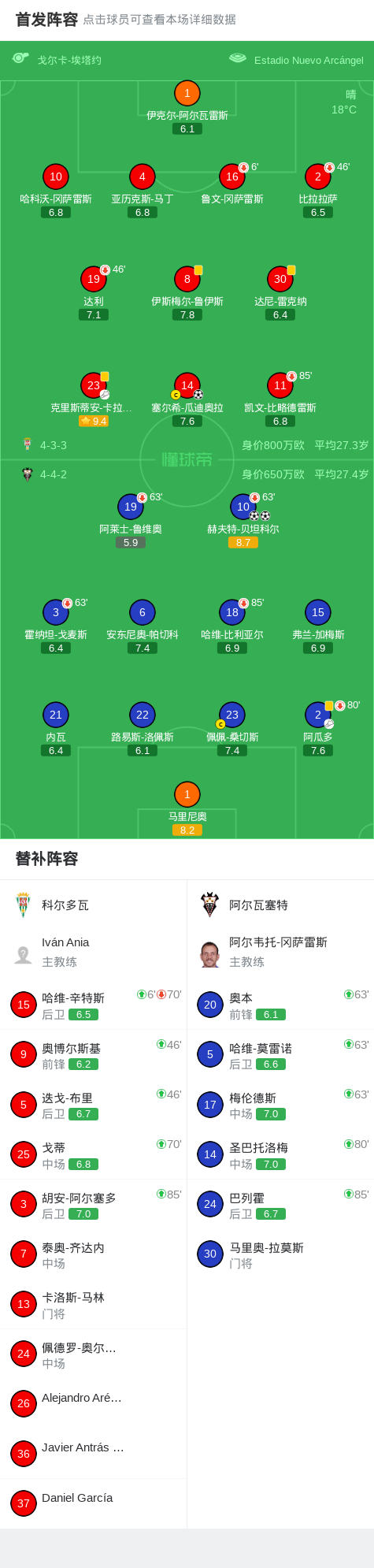Select player 比拉拉萨 in the lineup

coord(318,191)
